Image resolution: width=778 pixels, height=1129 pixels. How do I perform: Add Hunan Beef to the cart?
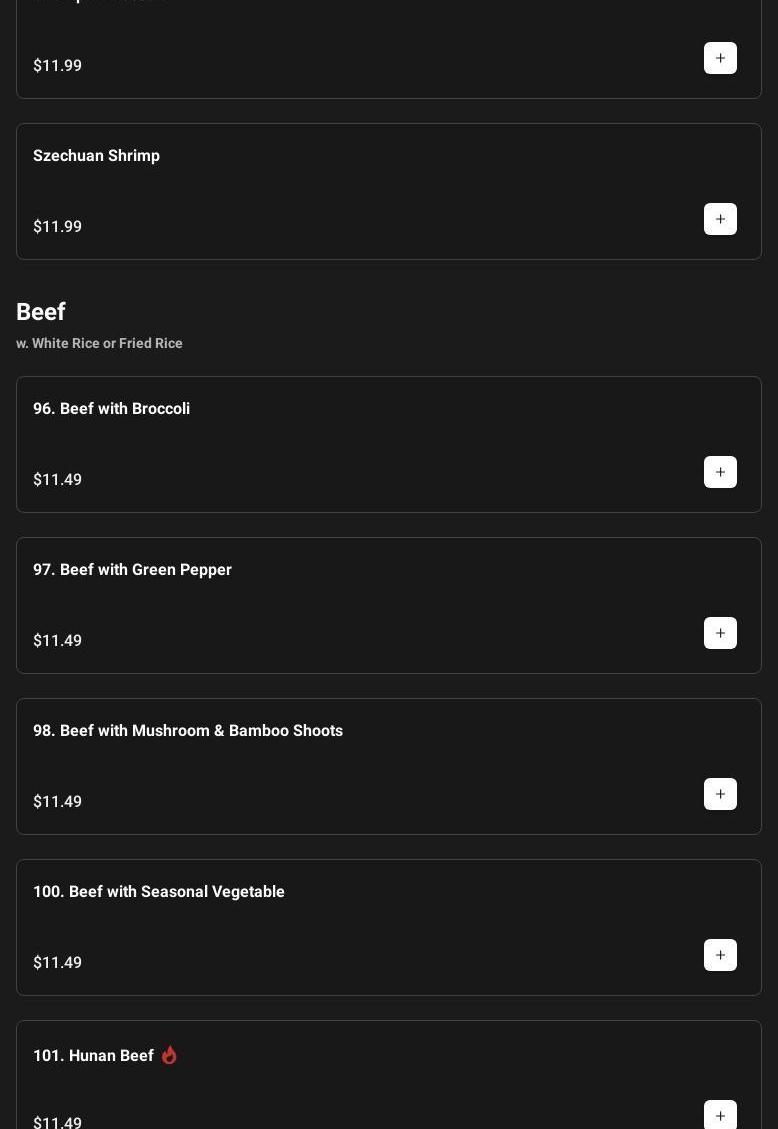[x=720, y=1115]
